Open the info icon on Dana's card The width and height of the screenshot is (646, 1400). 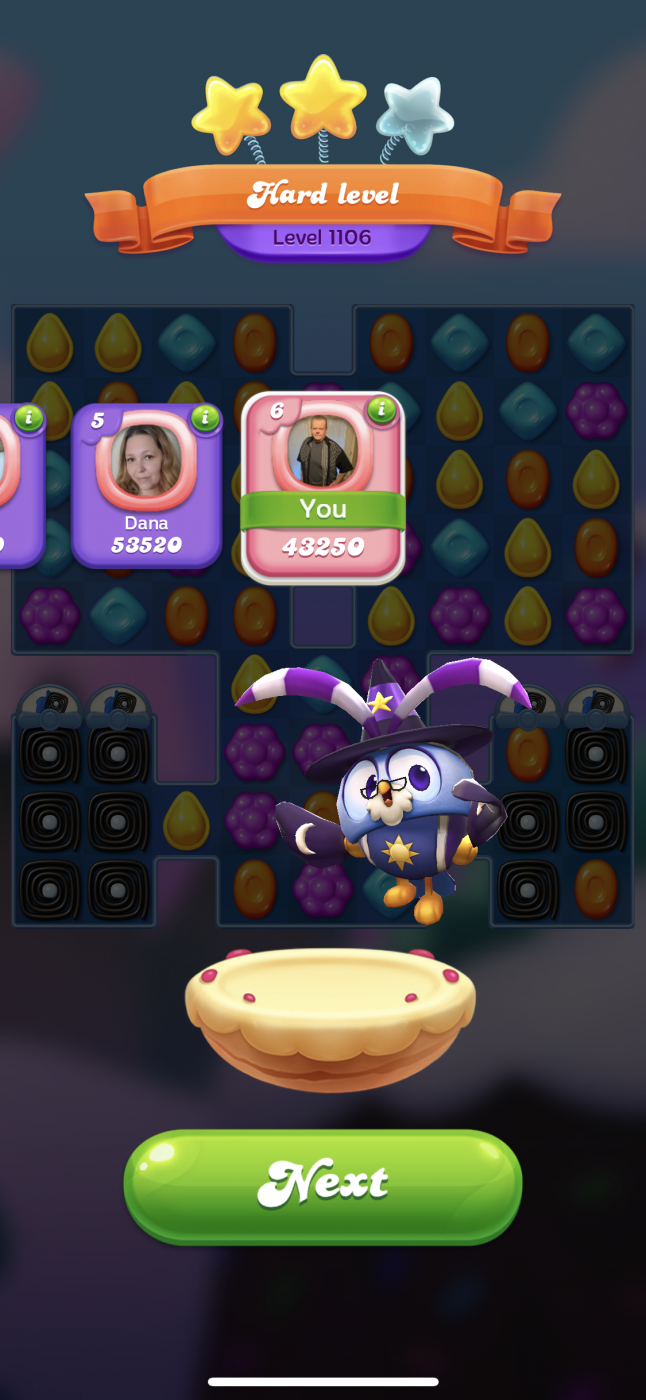[x=205, y=418]
